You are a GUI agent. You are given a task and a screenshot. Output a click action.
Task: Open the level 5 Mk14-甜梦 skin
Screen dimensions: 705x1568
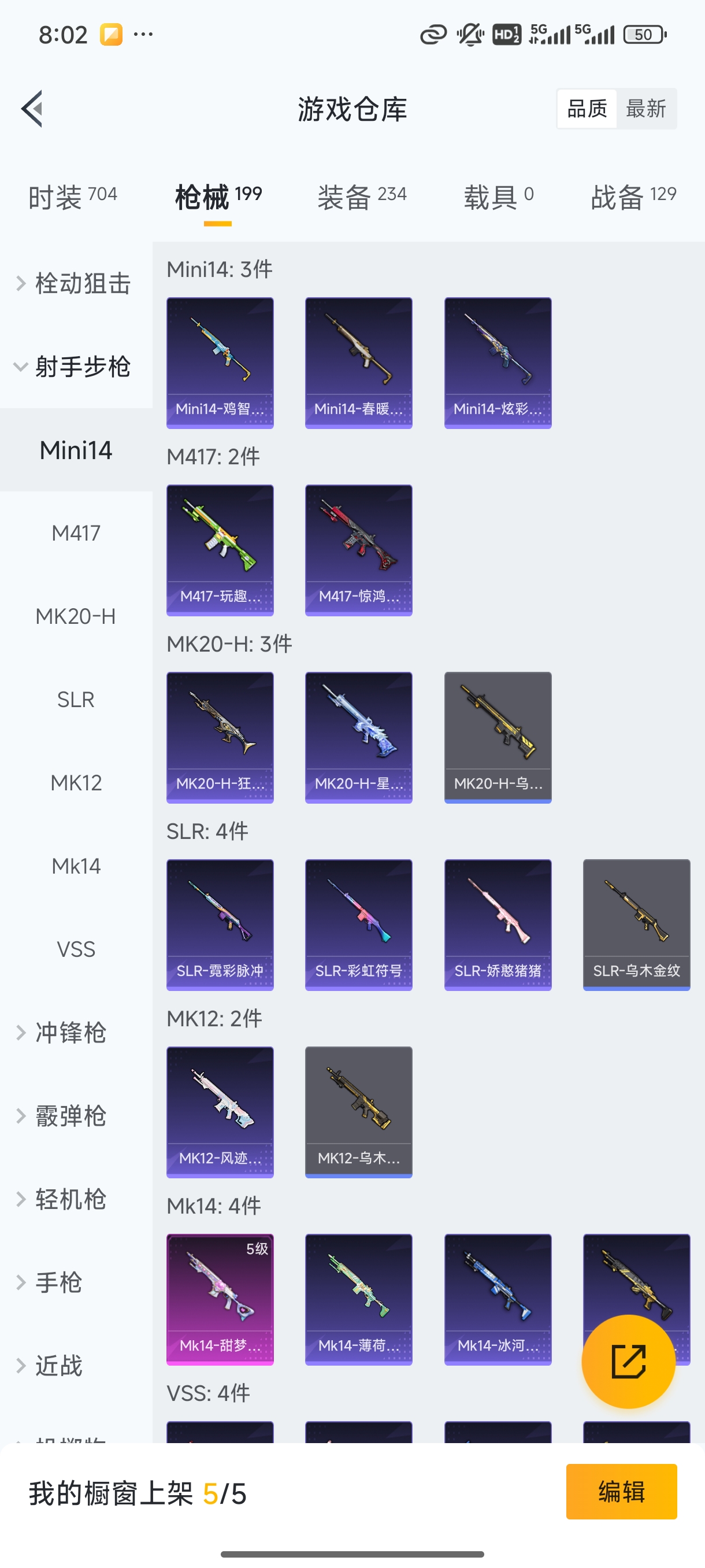[220, 1299]
